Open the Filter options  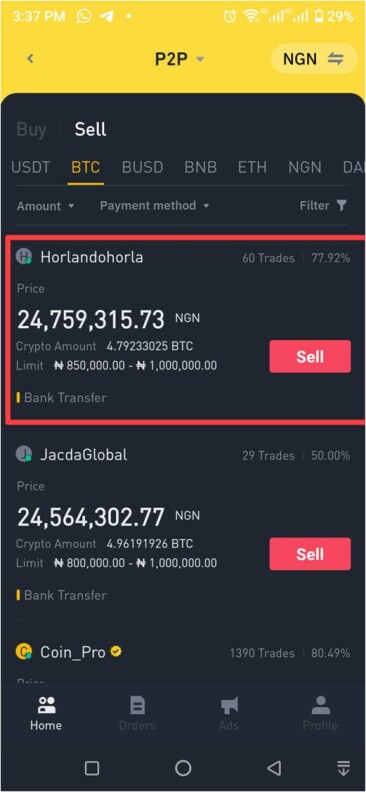coord(323,206)
